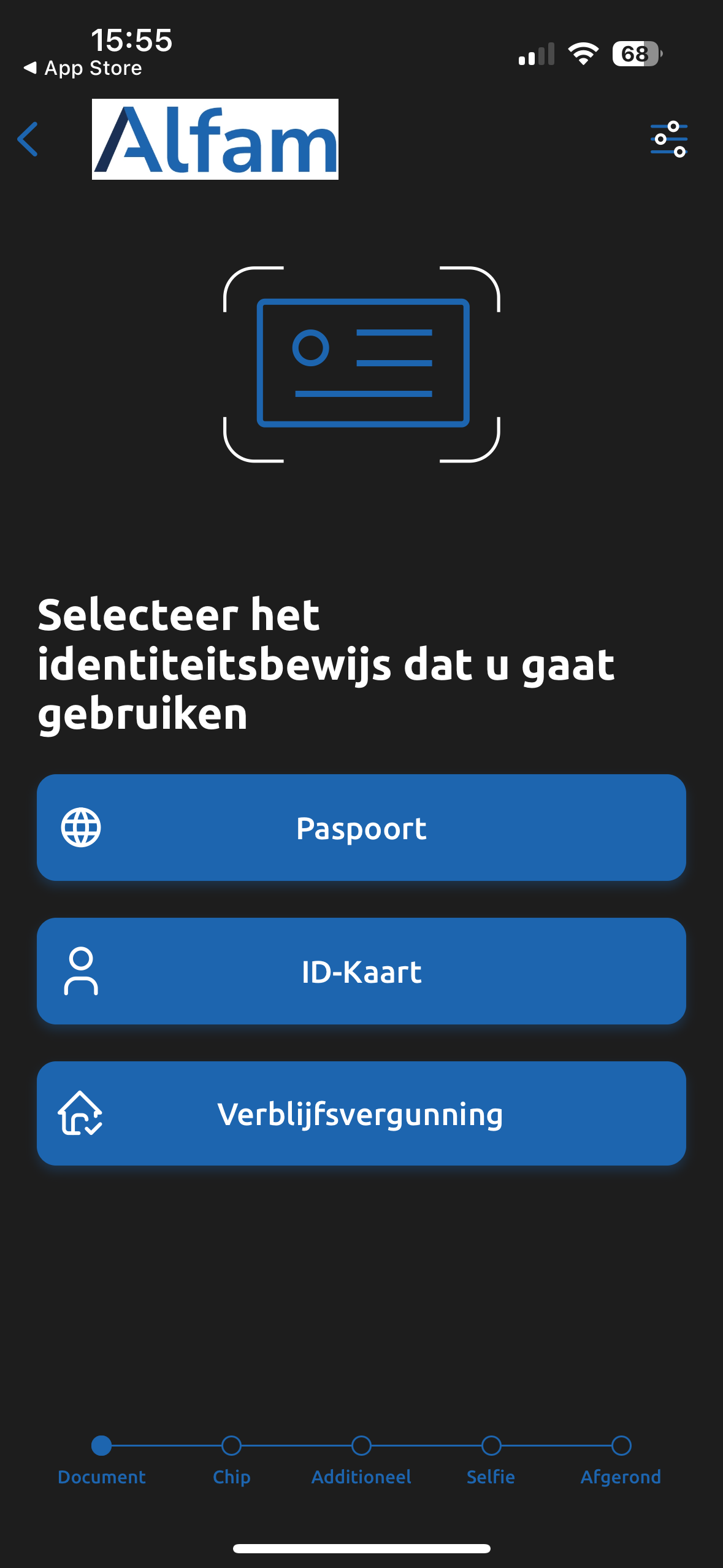723x1568 pixels.
Task: Choose the ID-Kaart option
Action: coord(361,971)
